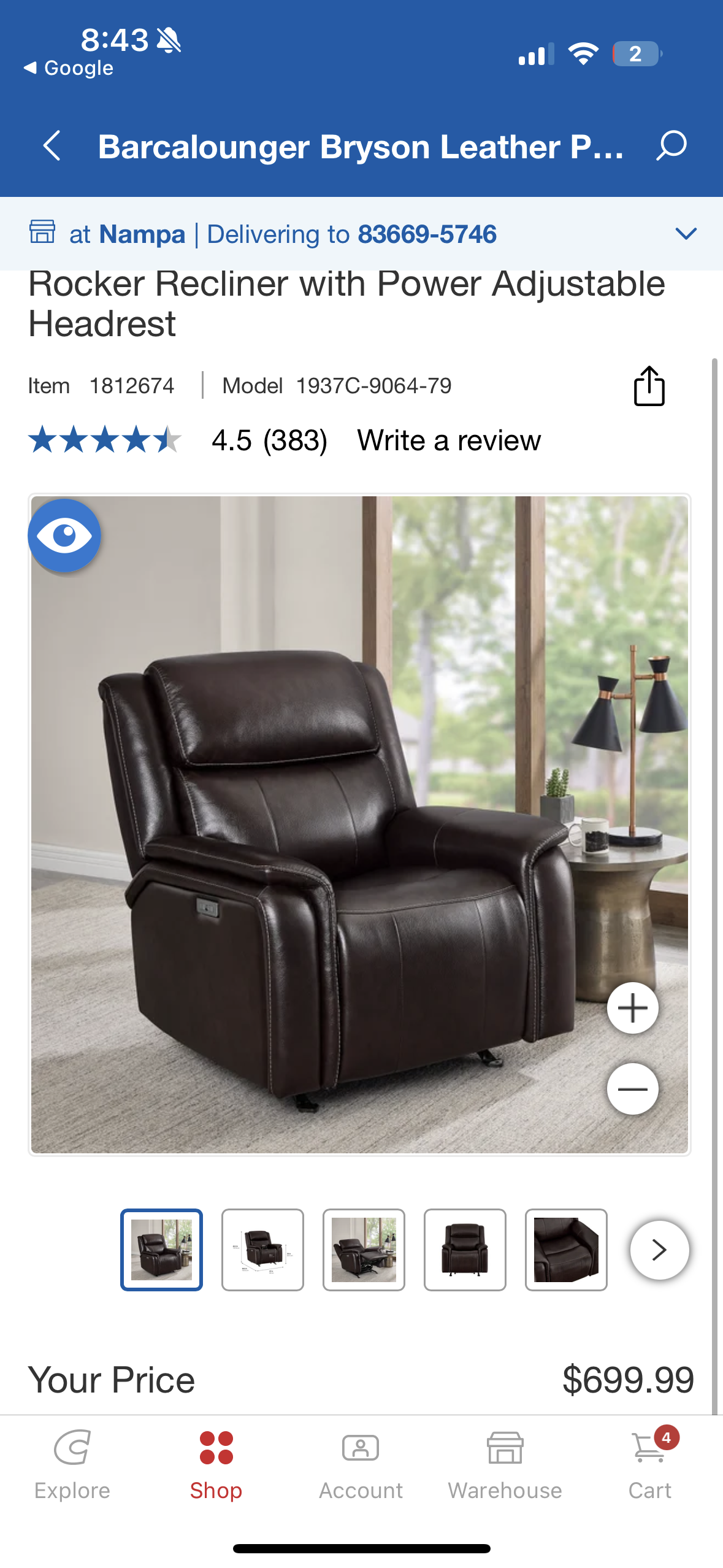Expand the Nampa delivery location bar
Viewport: 723px width, 1568px height.
click(685, 234)
